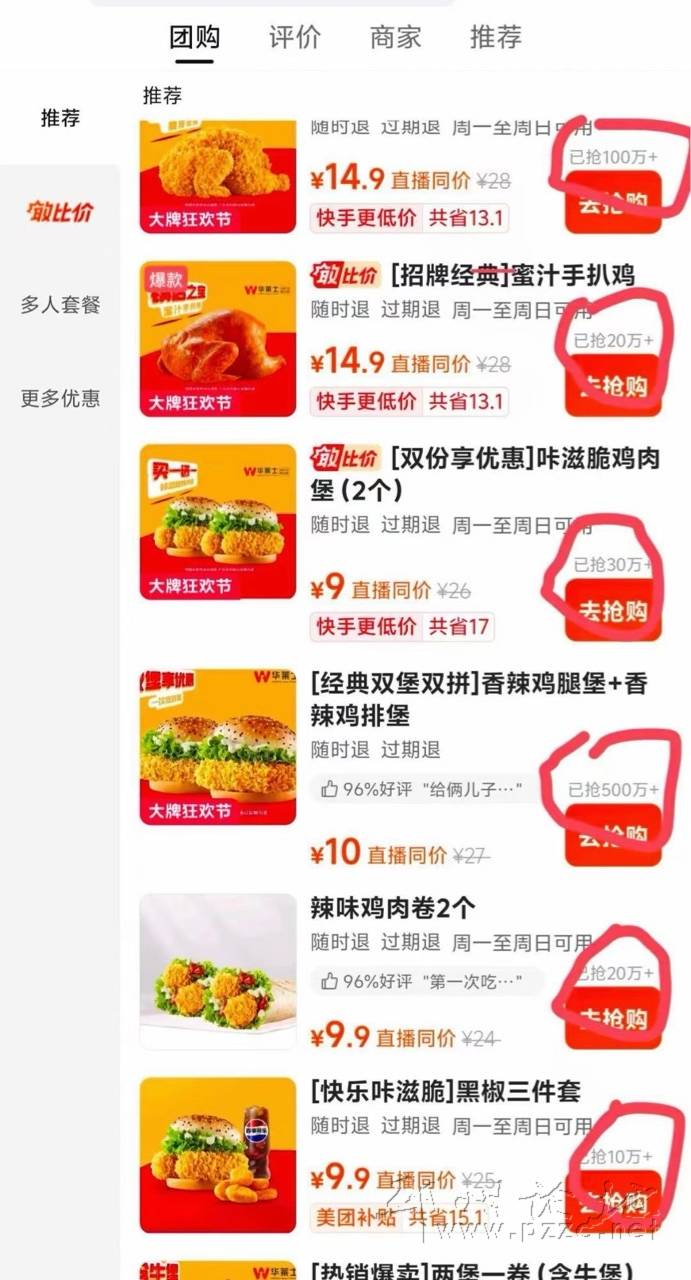Open the 黑椒三件套 product picture
The height and width of the screenshot is (1280, 691).
point(218,1155)
